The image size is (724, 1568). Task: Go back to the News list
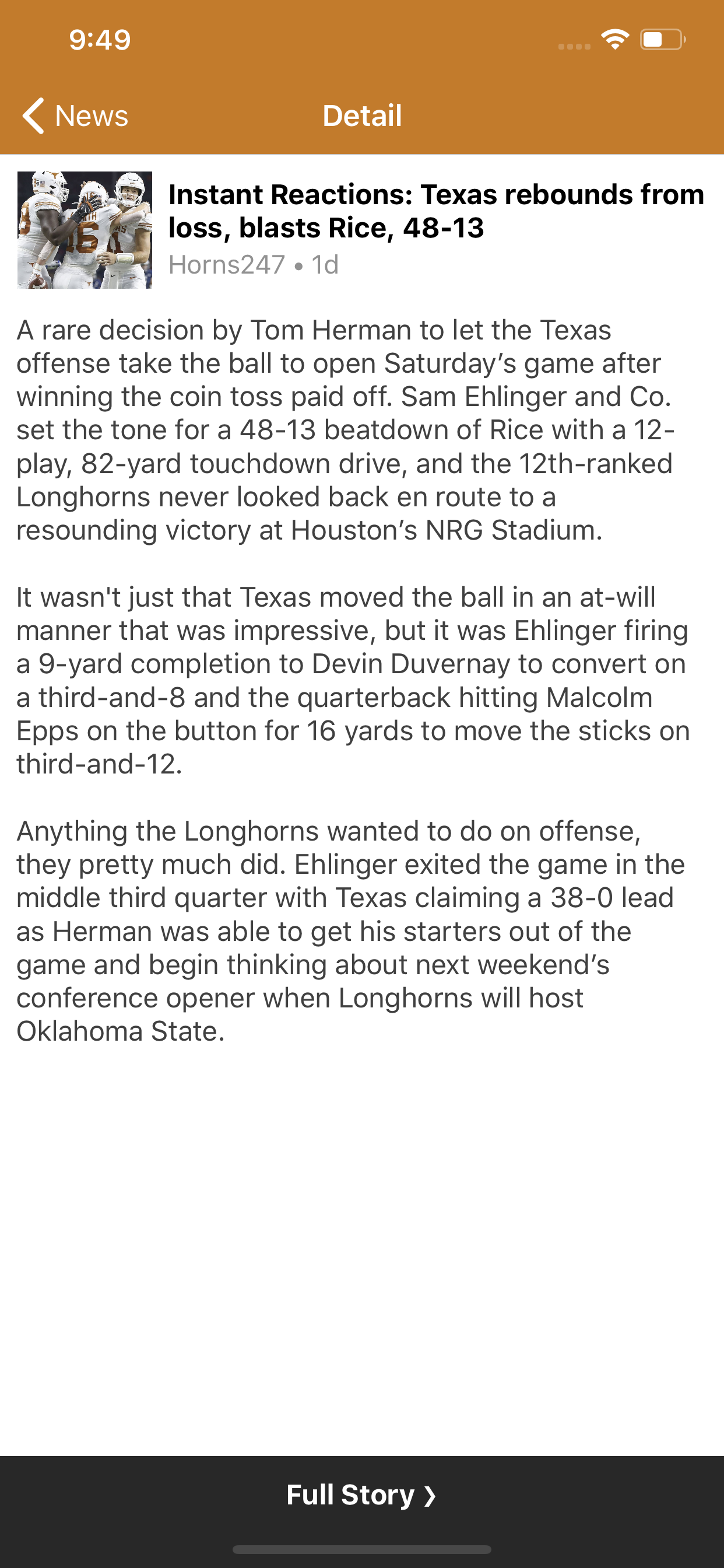coord(75,116)
